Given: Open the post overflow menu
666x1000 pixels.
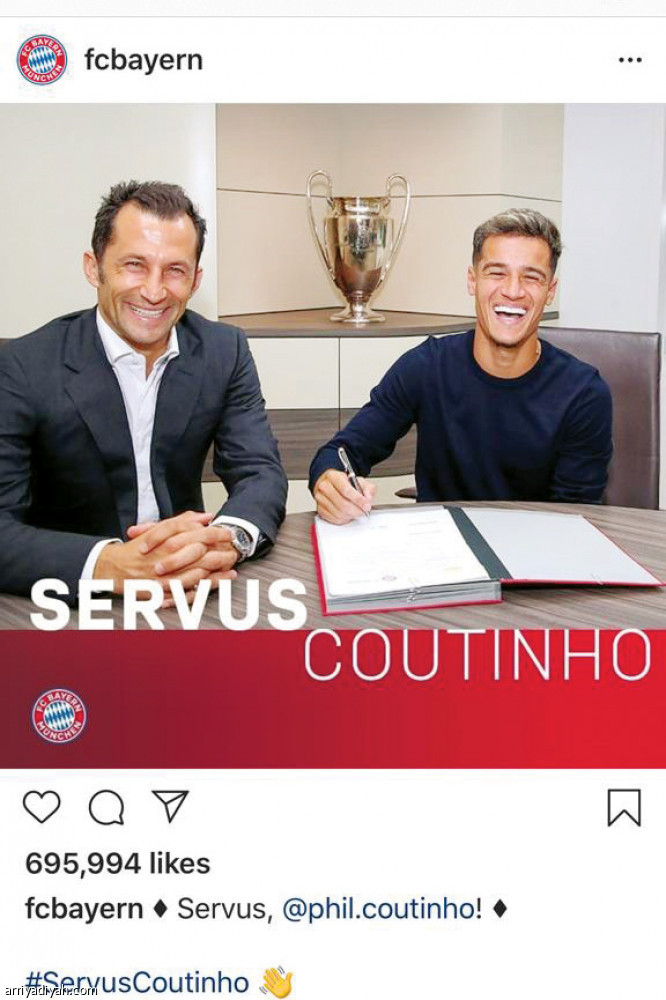Looking at the screenshot, I should pyautogui.click(x=629, y=60).
